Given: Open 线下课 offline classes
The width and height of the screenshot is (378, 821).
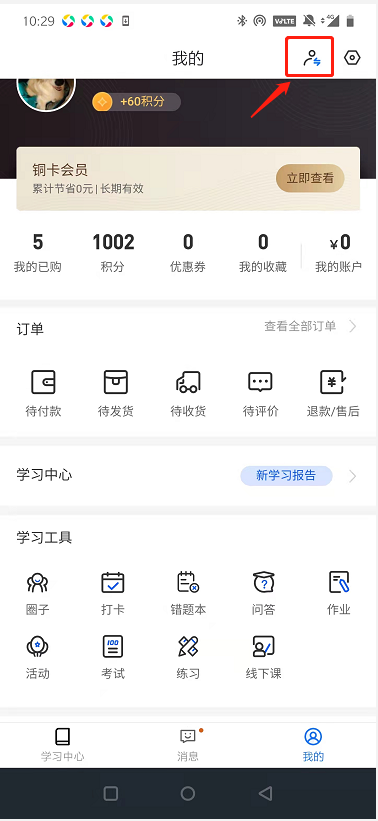Looking at the screenshot, I should tap(263, 657).
